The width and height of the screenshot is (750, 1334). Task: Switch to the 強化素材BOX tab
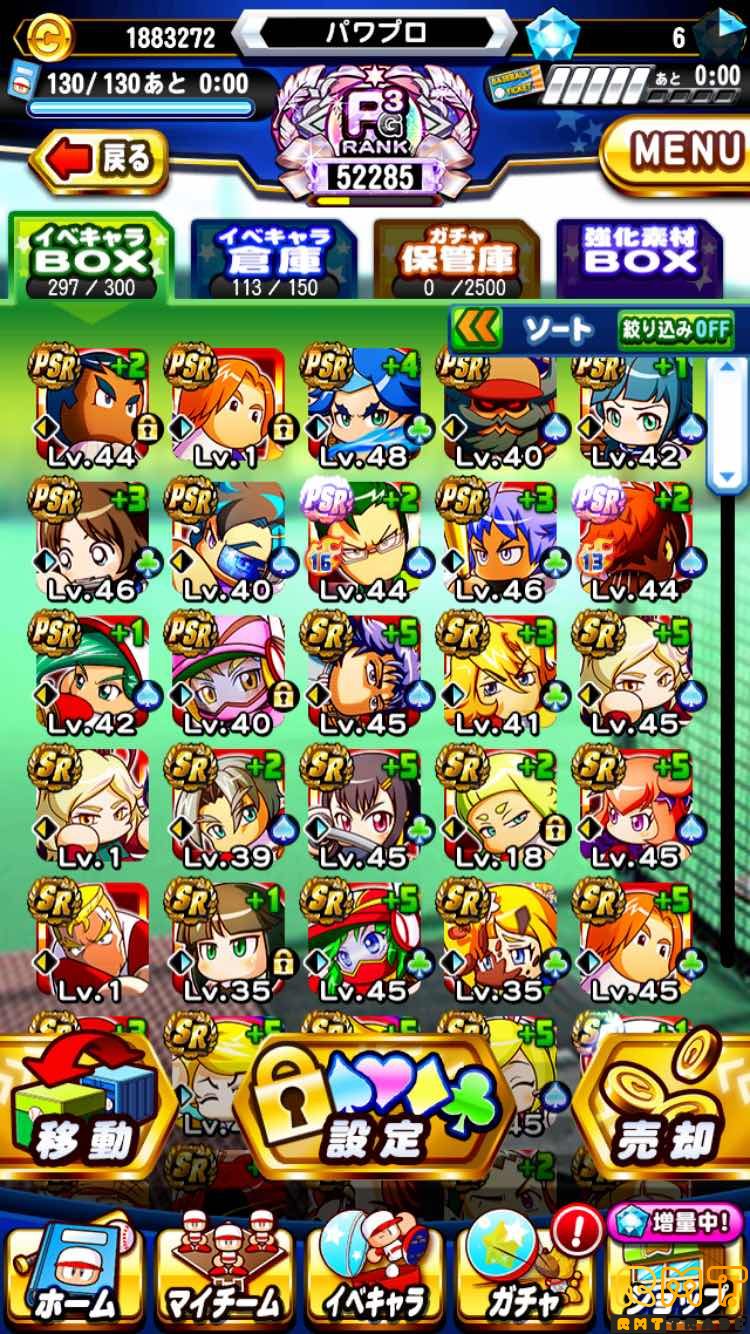[x=640, y=258]
